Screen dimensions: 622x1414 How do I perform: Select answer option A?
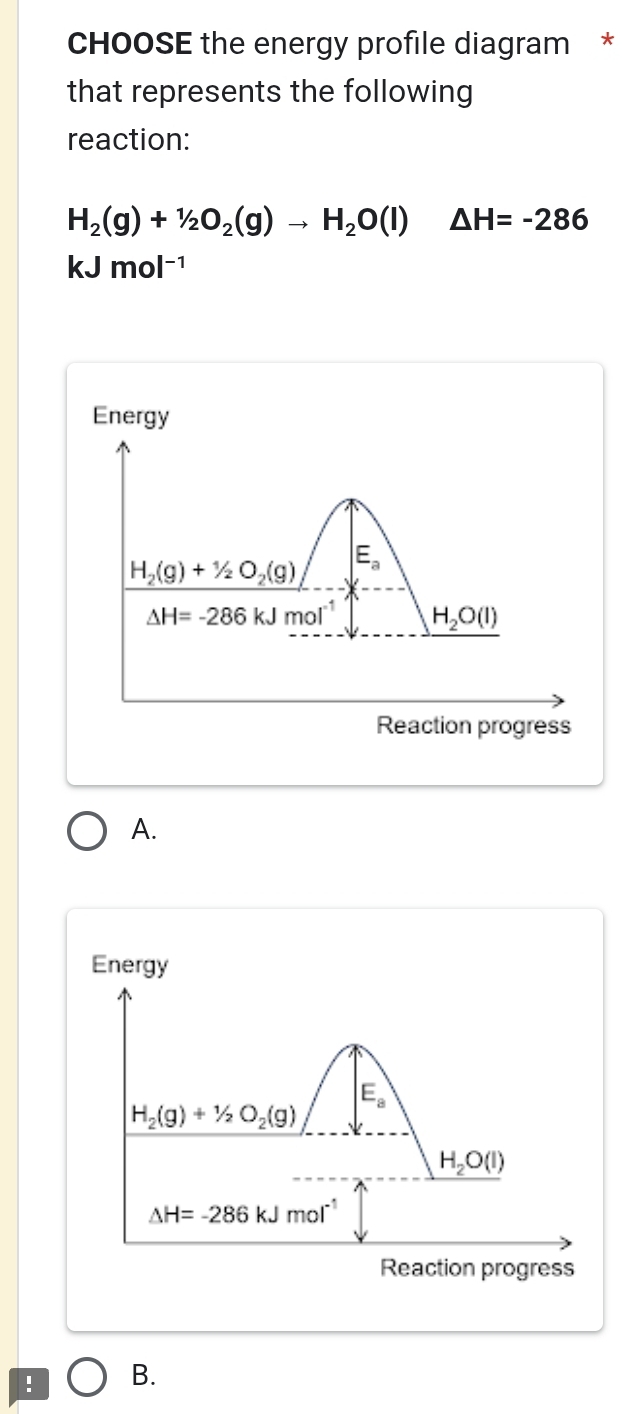[88, 831]
